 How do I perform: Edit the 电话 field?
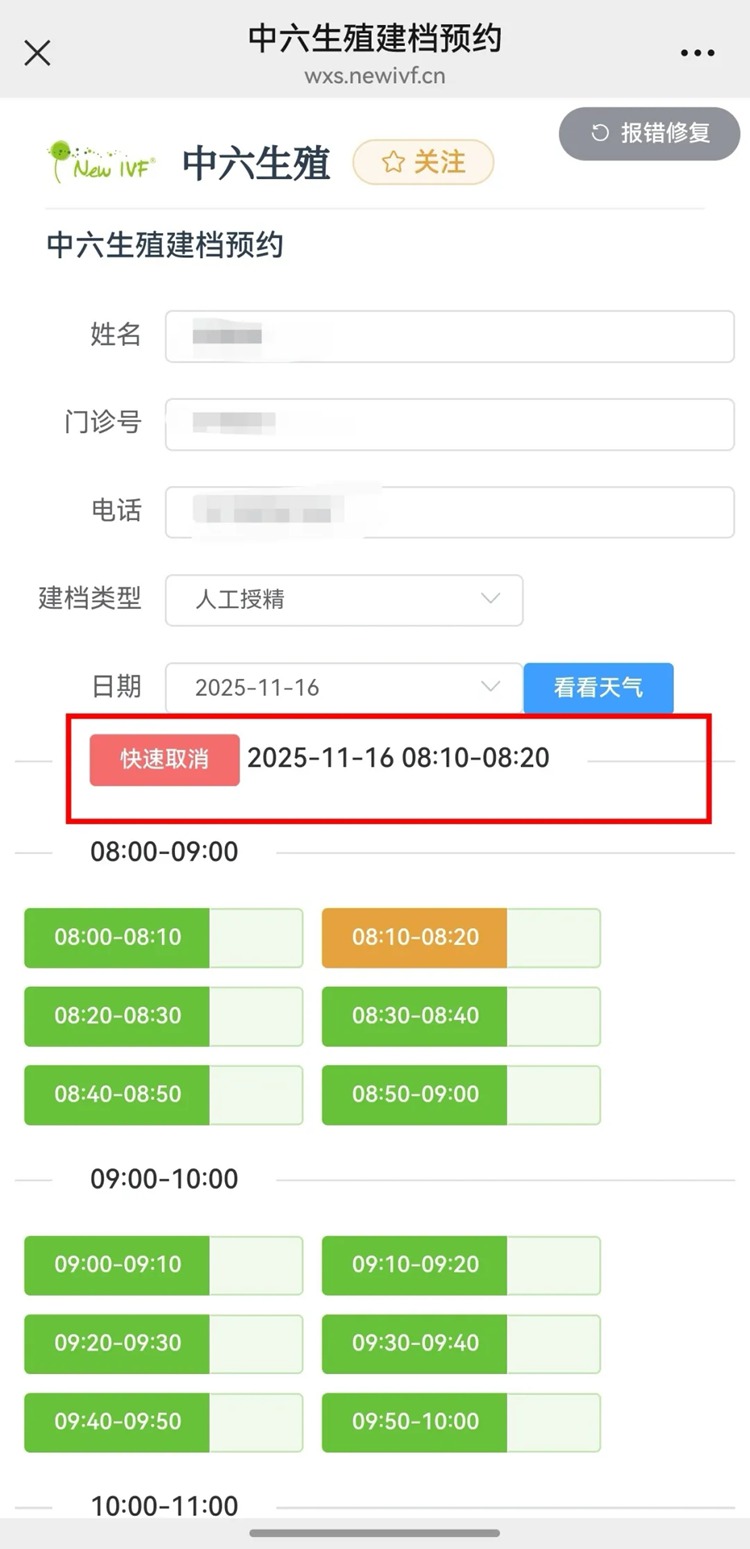tap(449, 512)
